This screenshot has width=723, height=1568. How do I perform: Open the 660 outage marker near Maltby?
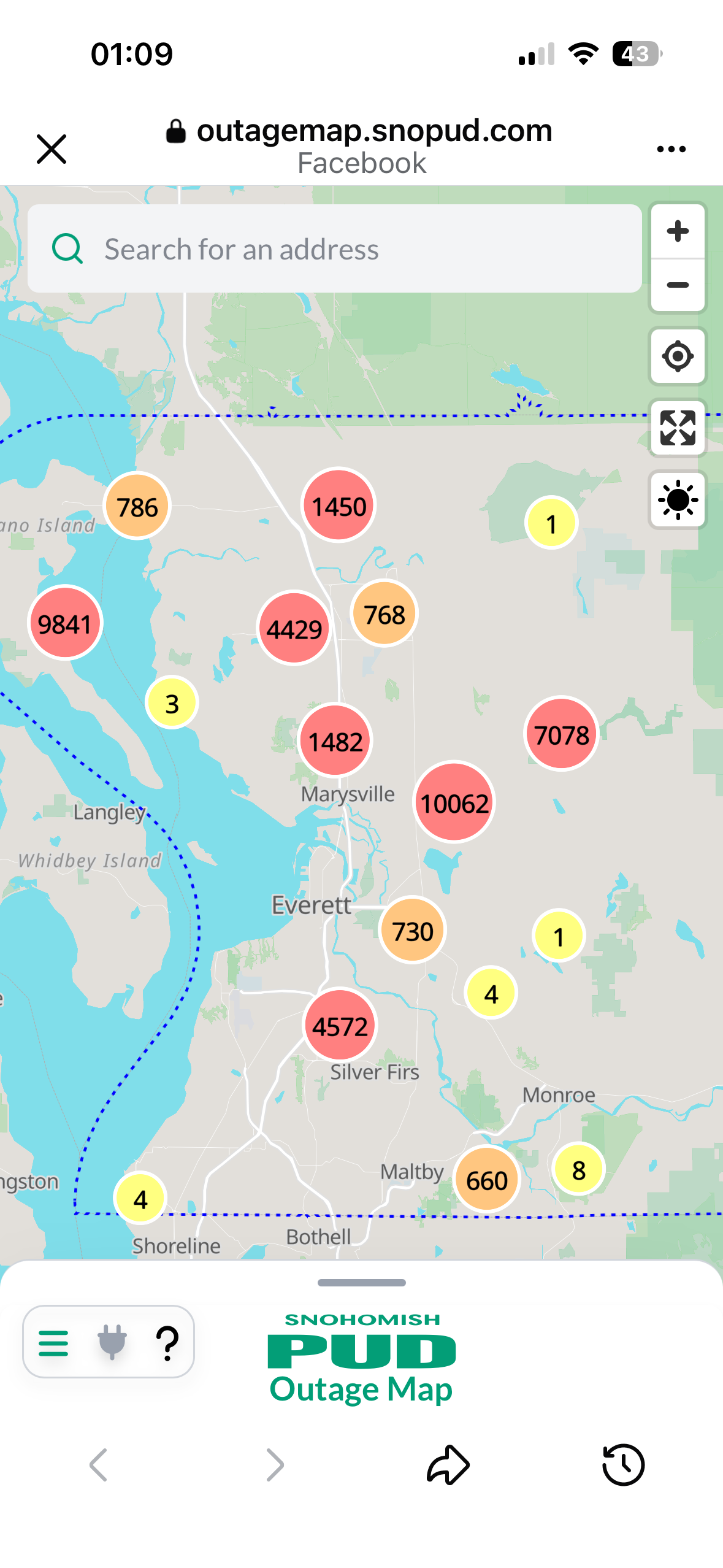(487, 1180)
